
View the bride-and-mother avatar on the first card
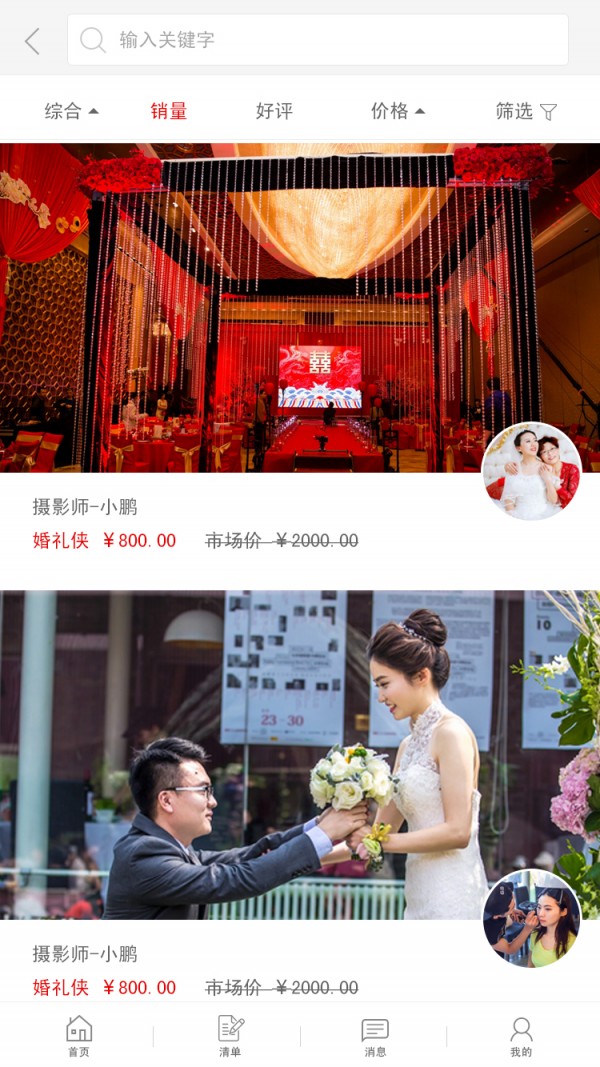point(531,471)
